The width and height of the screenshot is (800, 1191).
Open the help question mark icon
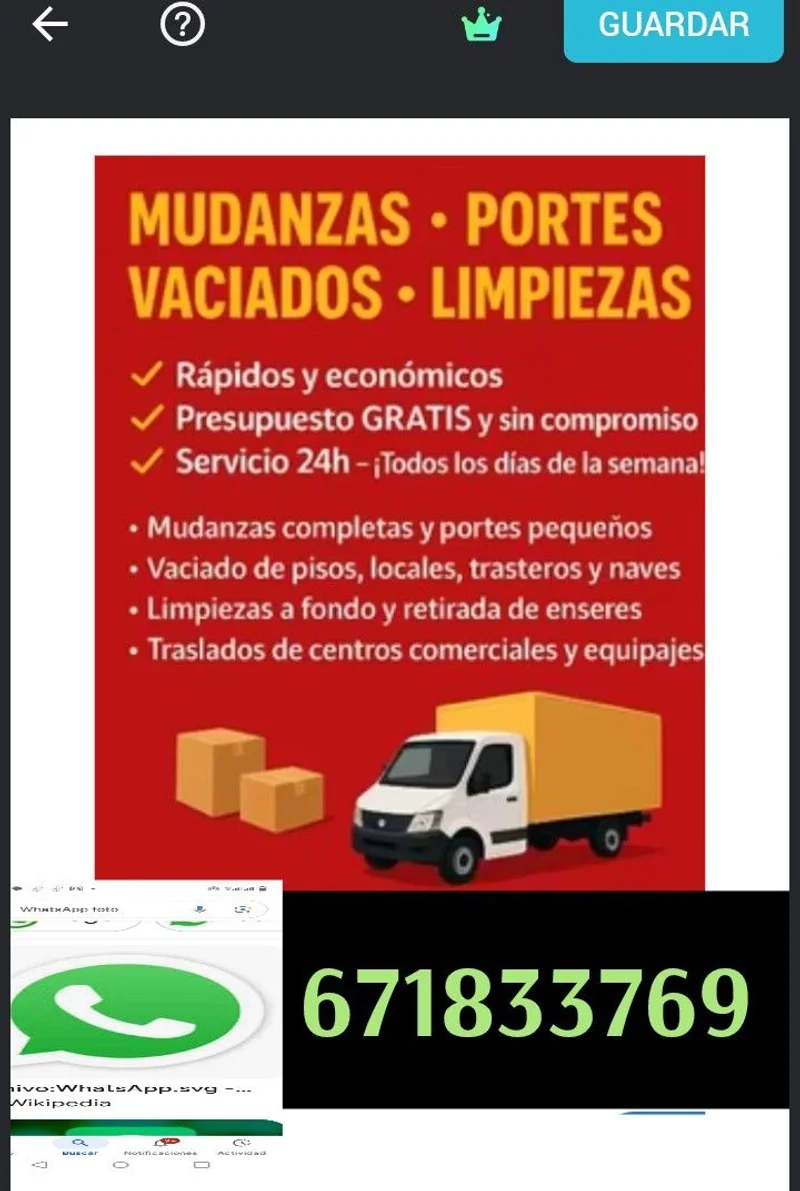tap(180, 25)
